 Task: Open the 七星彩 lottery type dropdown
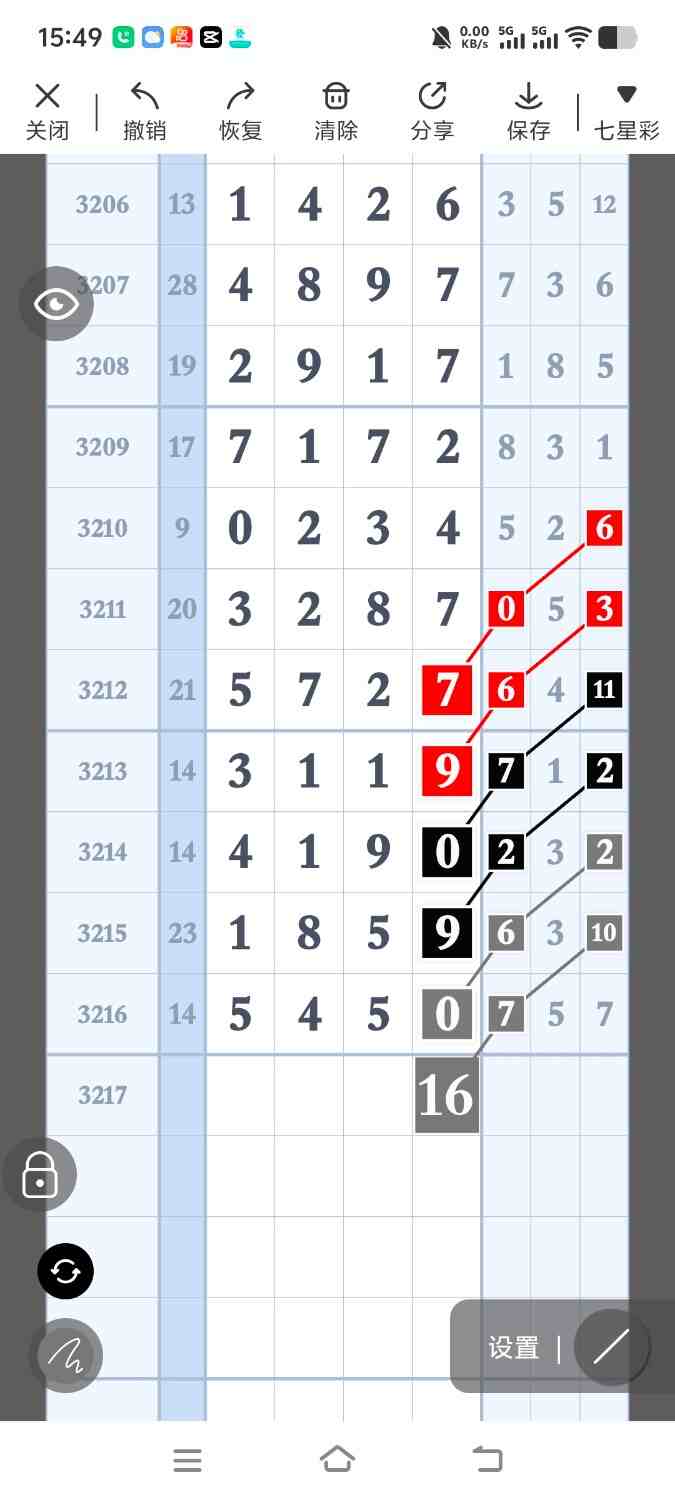[x=626, y=111]
